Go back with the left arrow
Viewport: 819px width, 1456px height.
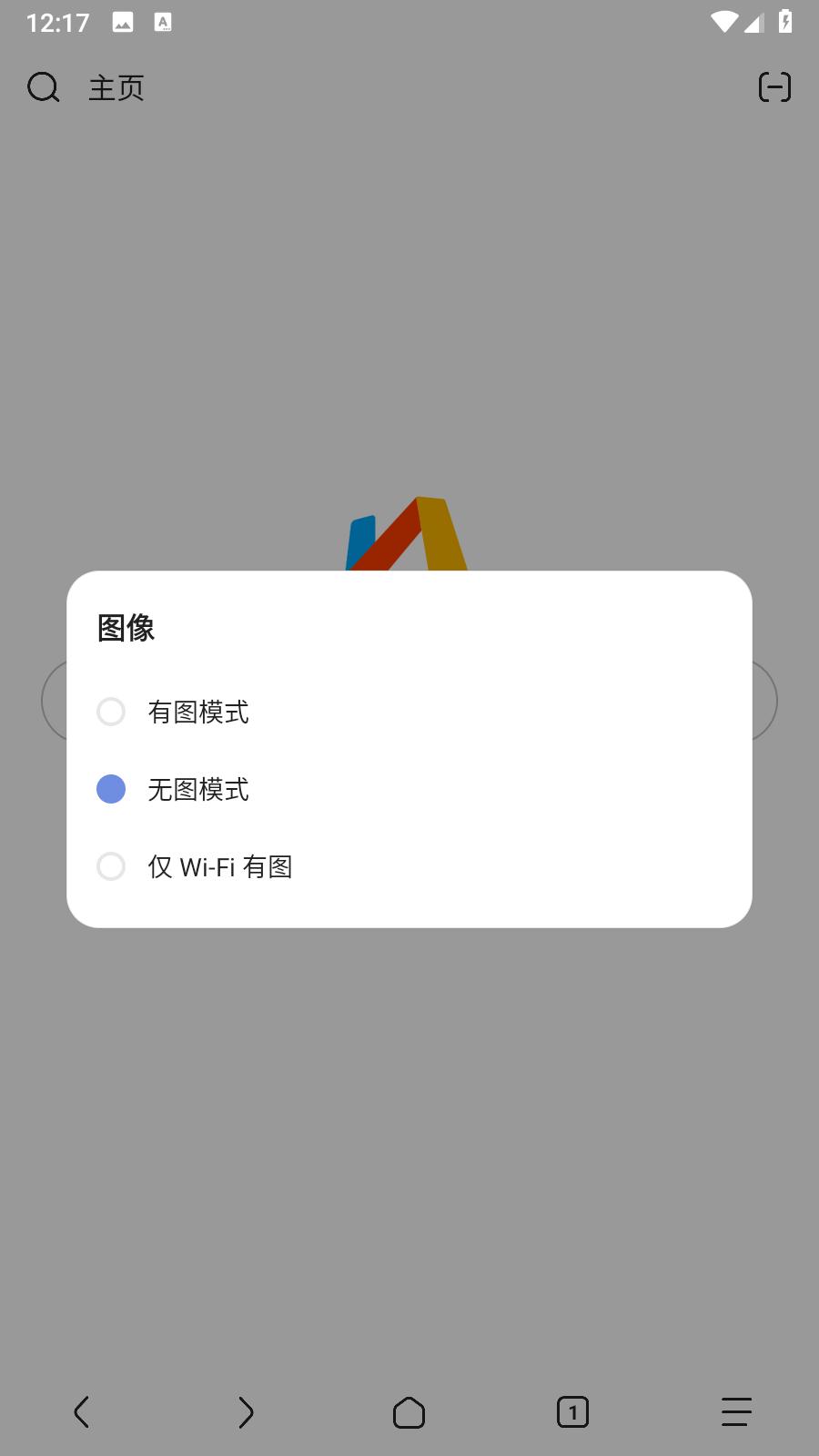pyautogui.click(x=82, y=1412)
